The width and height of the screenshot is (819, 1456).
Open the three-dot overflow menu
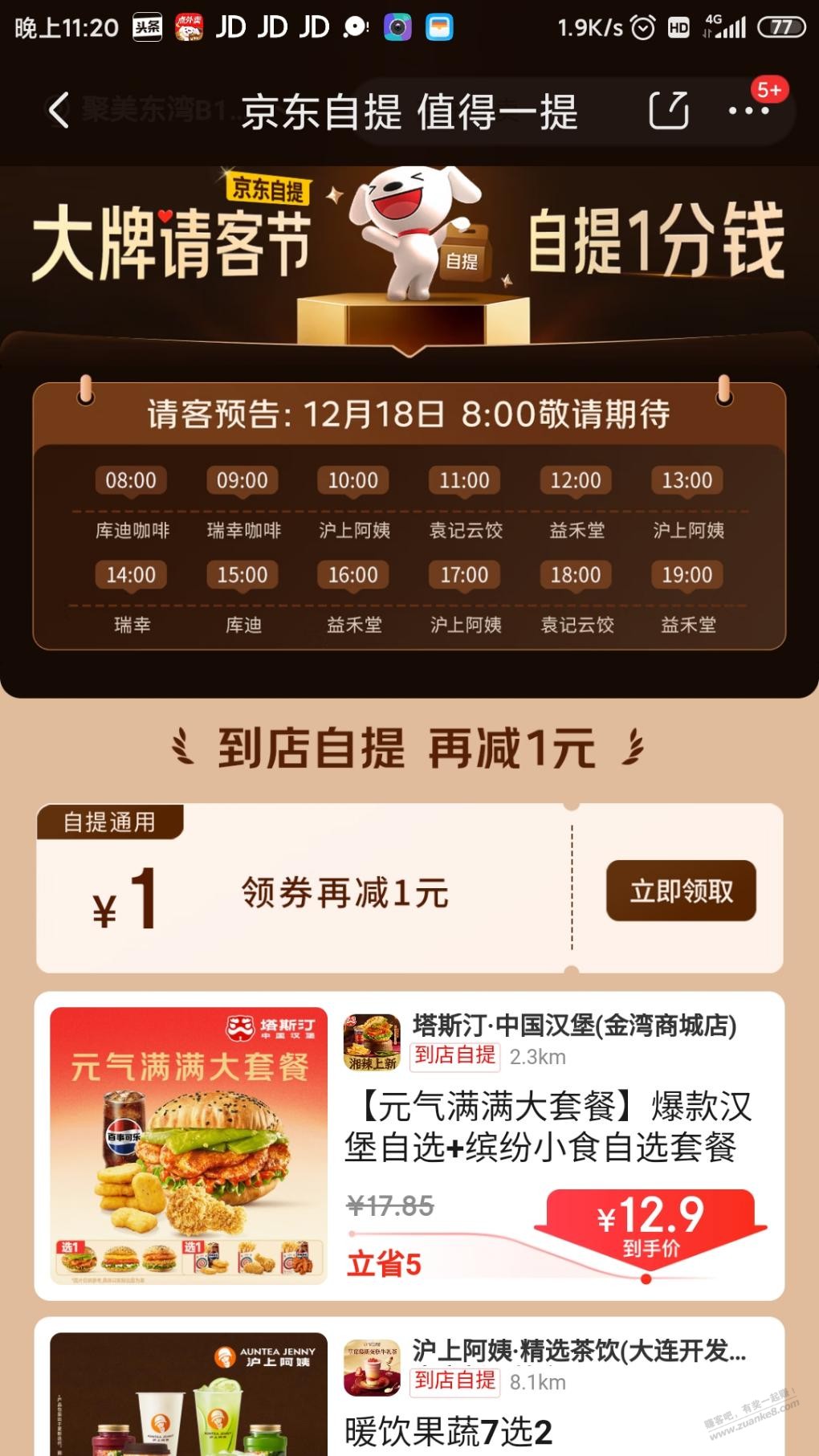[x=748, y=111]
